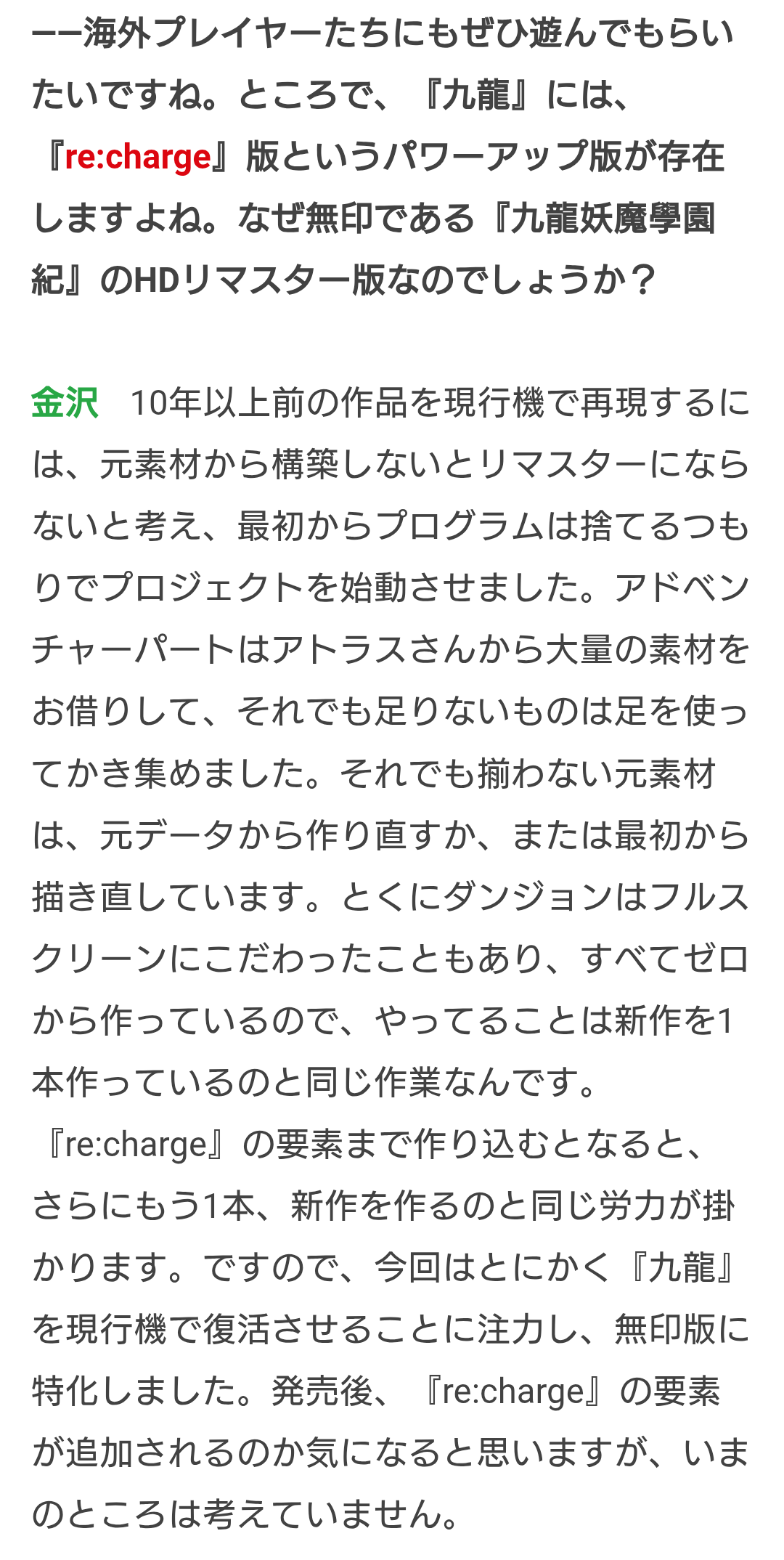Open the red 're:charge' link
The width and height of the screenshot is (784, 1560).
(138, 158)
